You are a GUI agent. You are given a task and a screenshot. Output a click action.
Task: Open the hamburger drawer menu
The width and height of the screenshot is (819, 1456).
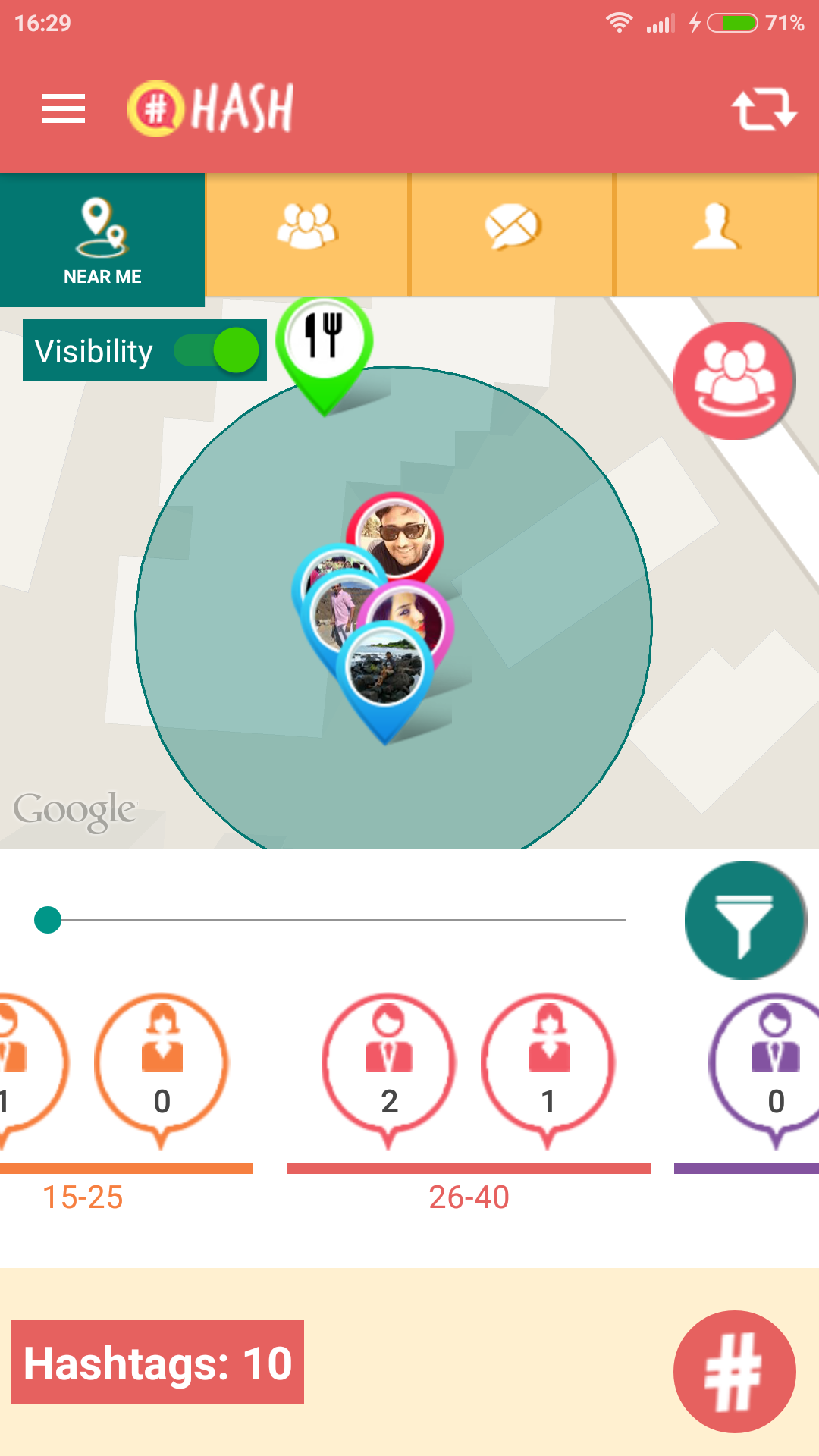(x=64, y=109)
